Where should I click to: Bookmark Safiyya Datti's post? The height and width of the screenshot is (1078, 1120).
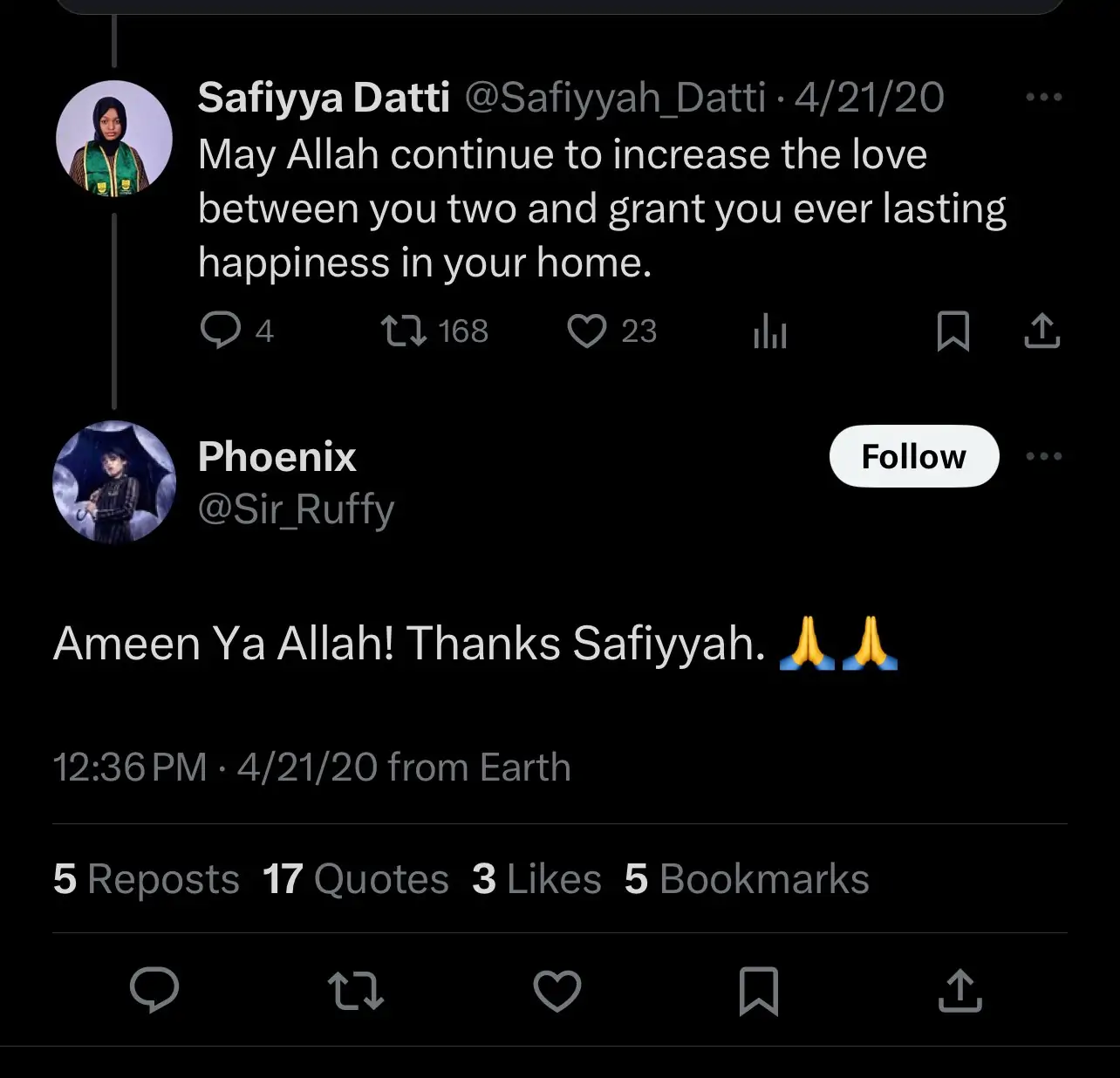click(953, 331)
